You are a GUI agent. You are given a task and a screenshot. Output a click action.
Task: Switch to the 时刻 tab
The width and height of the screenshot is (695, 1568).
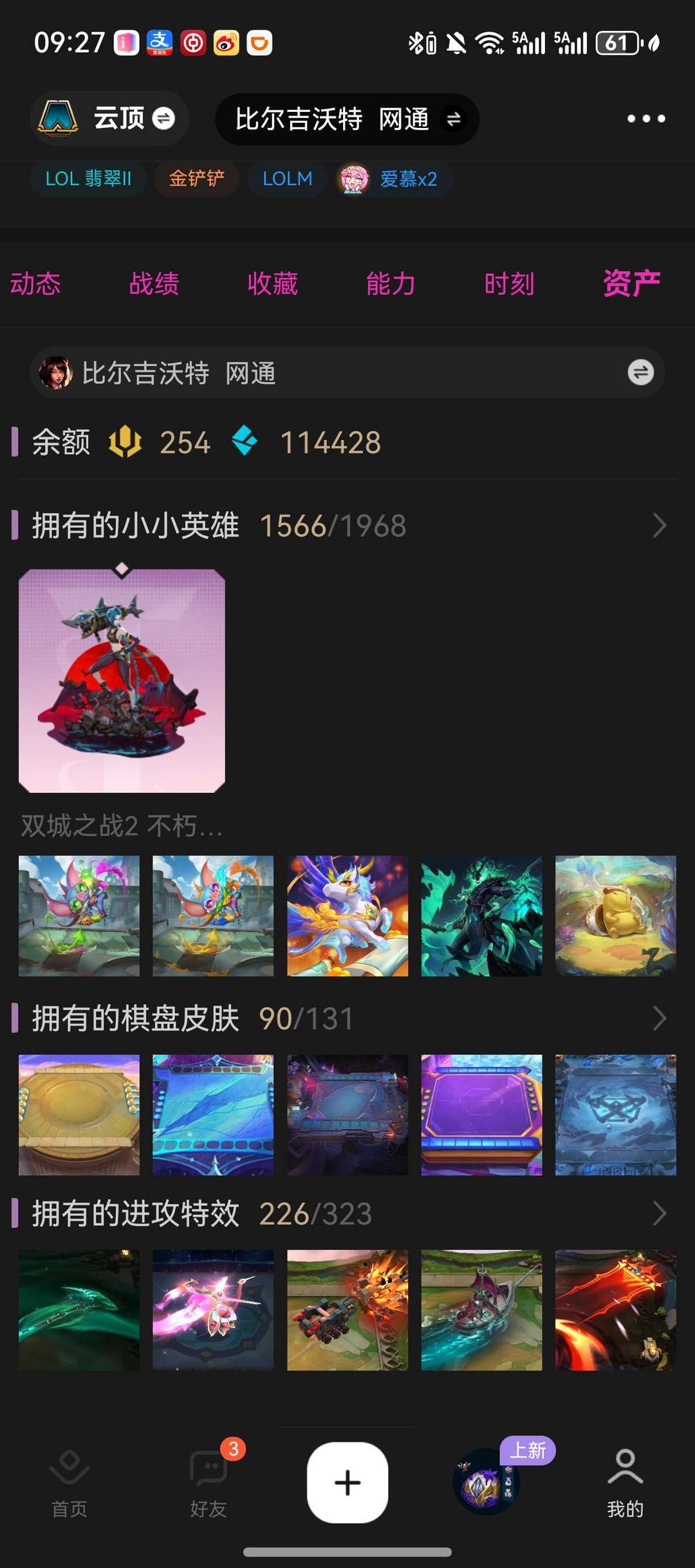[509, 284]
